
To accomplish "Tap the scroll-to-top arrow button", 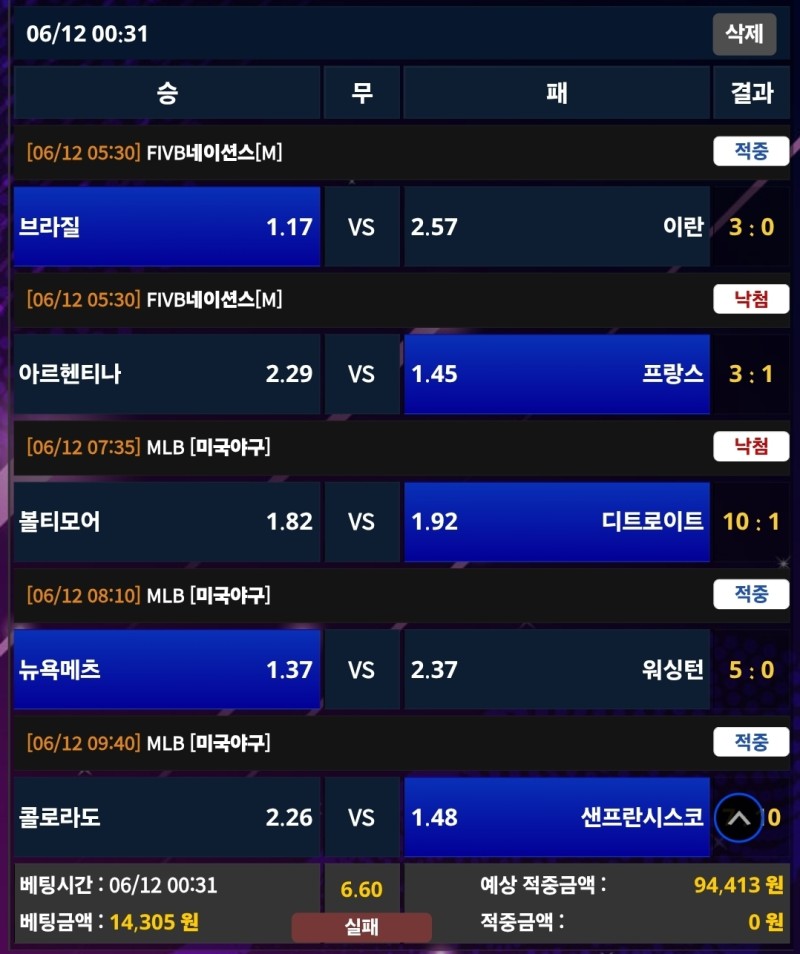I will coord(739,818).
